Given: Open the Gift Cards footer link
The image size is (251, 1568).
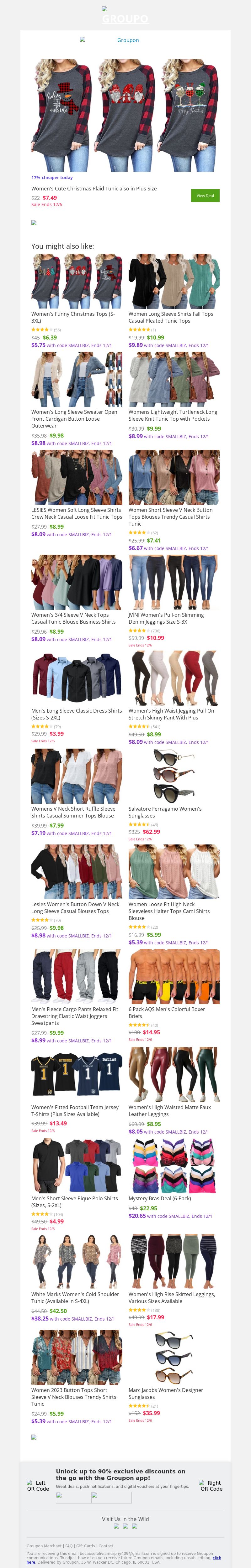Looking at the screenshot, I should (85, 1545).
